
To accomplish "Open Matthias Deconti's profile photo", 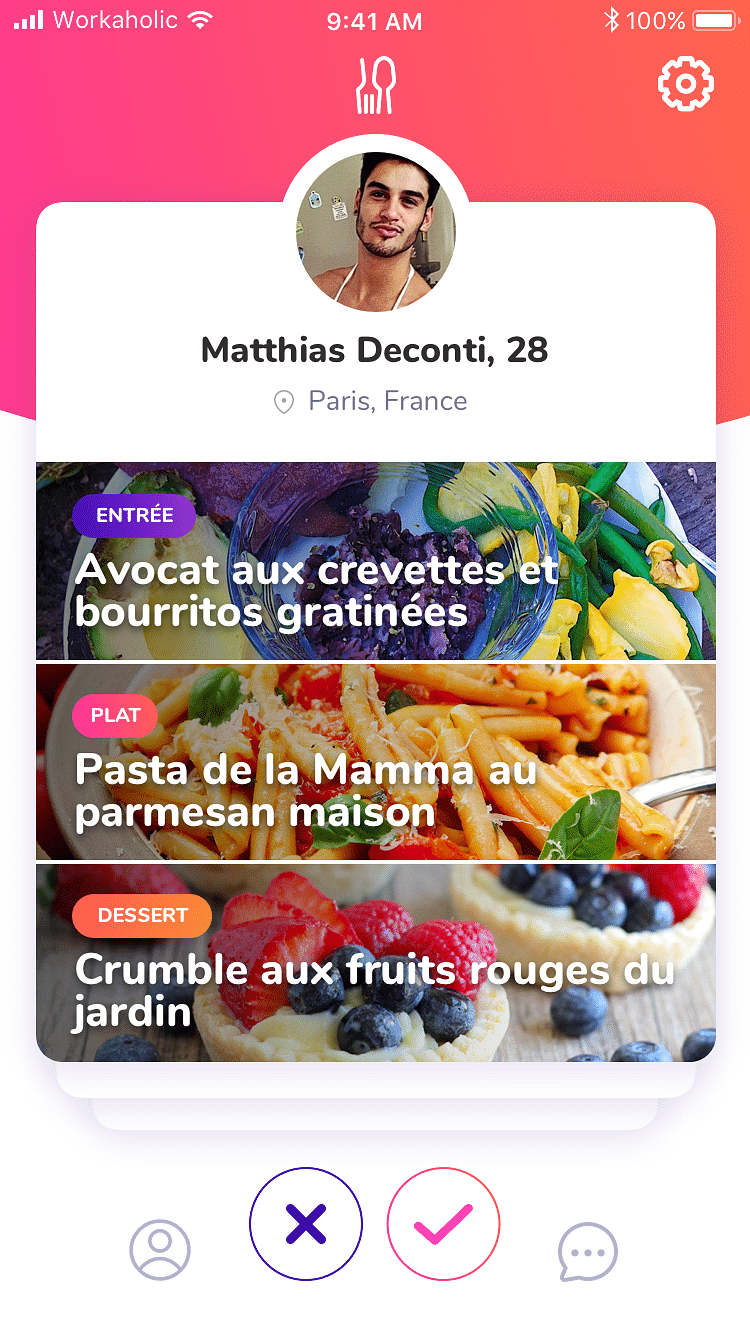I will 375,232.
